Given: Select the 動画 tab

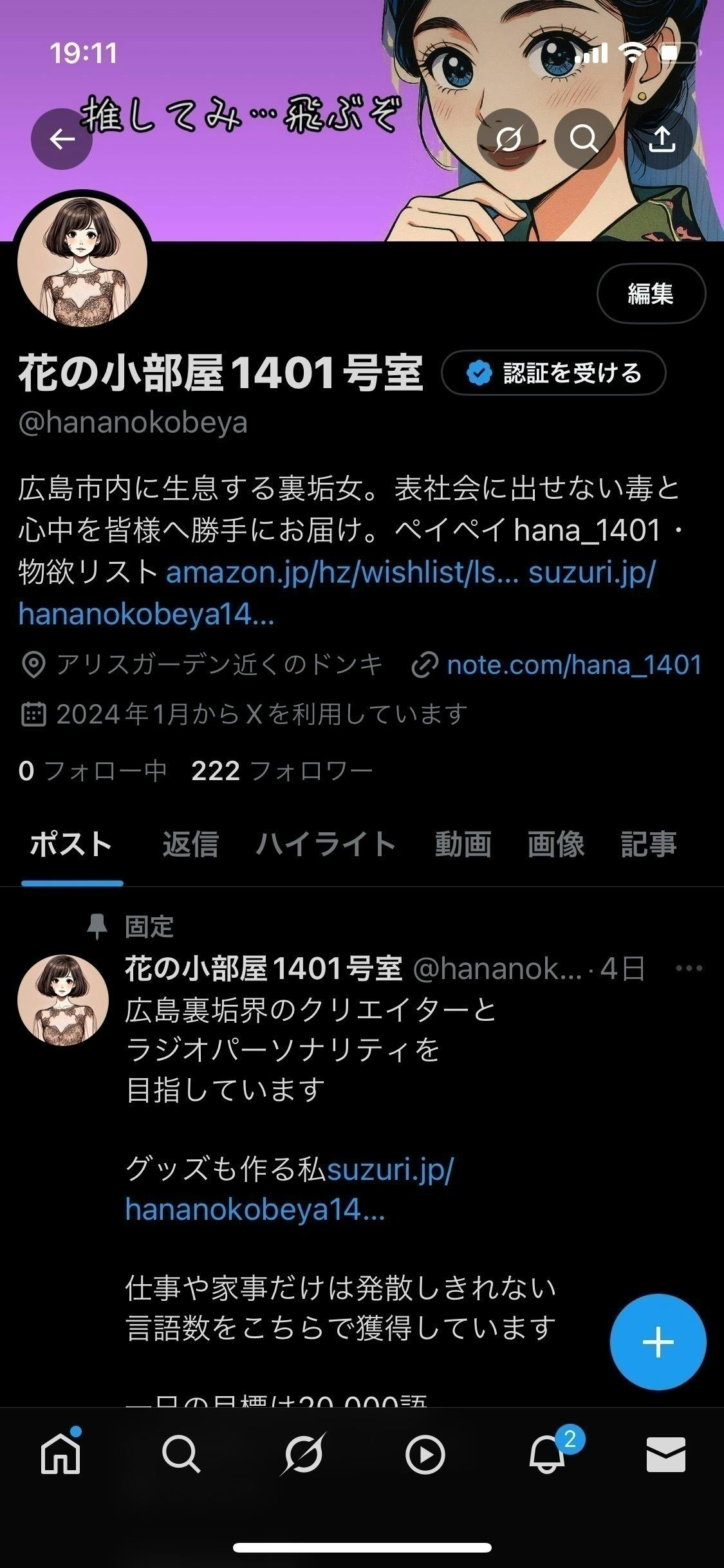Looking at the screenshot, I should (463, 844).
